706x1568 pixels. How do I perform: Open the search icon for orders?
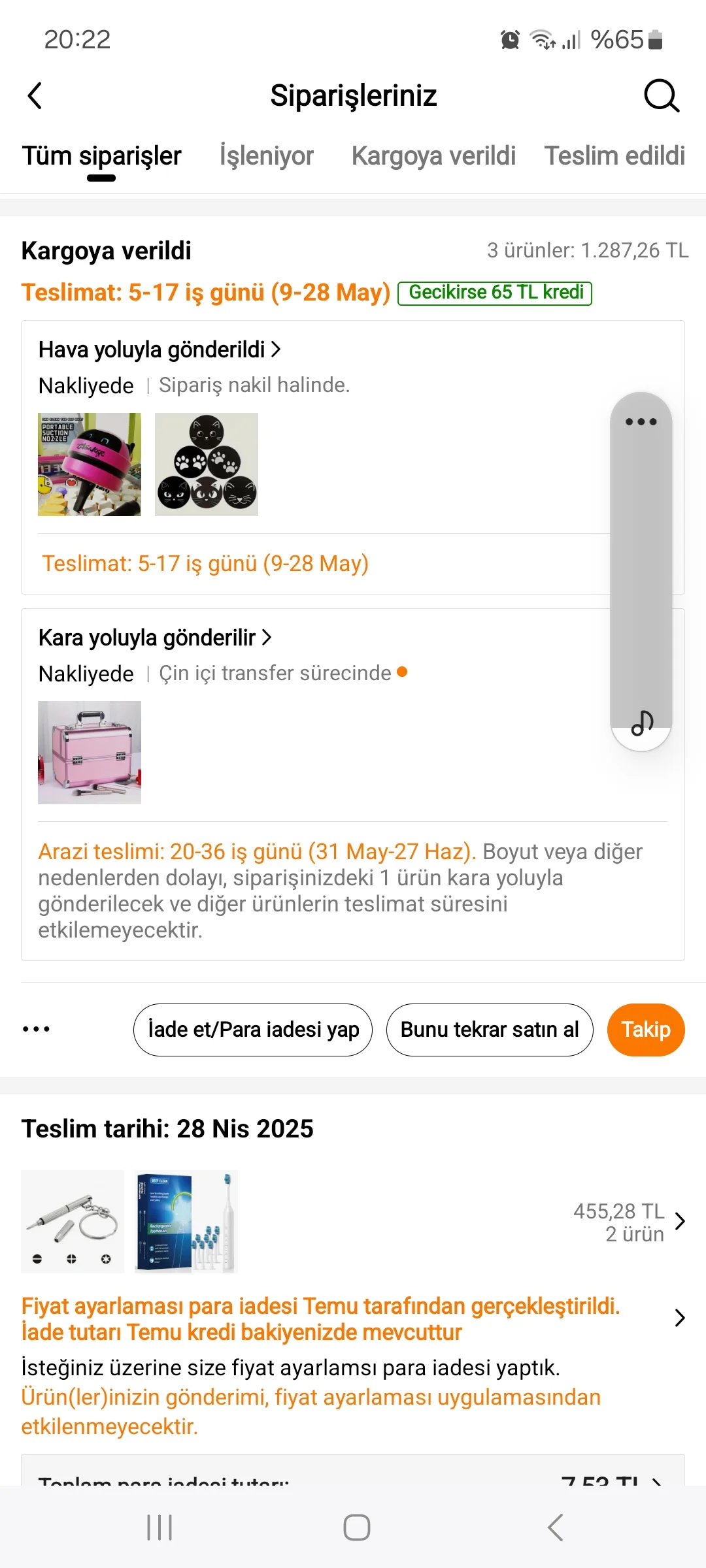[661, 96]
